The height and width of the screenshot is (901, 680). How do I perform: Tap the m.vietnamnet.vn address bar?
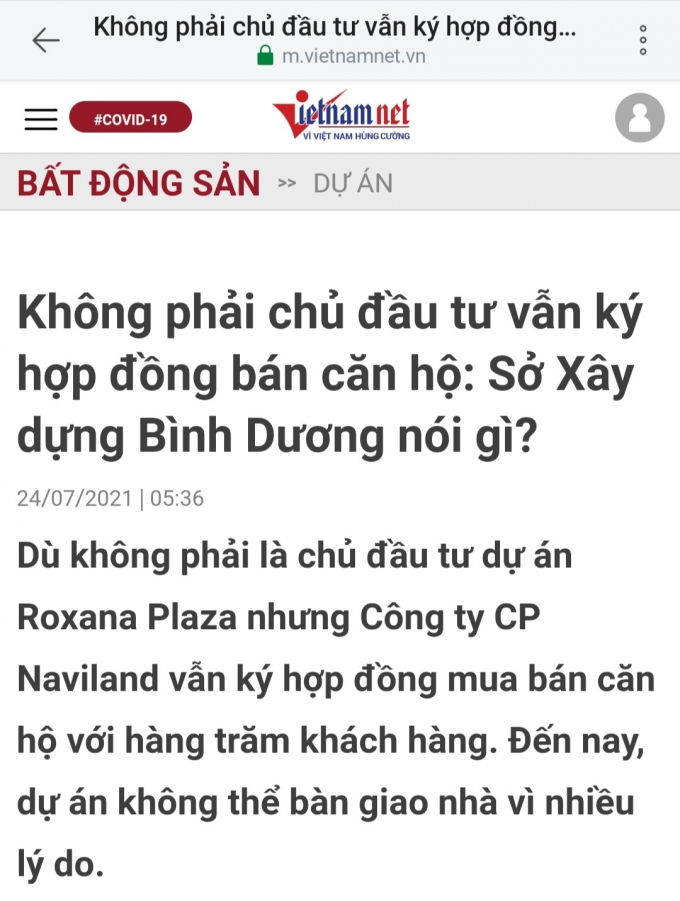pos(340,56)
